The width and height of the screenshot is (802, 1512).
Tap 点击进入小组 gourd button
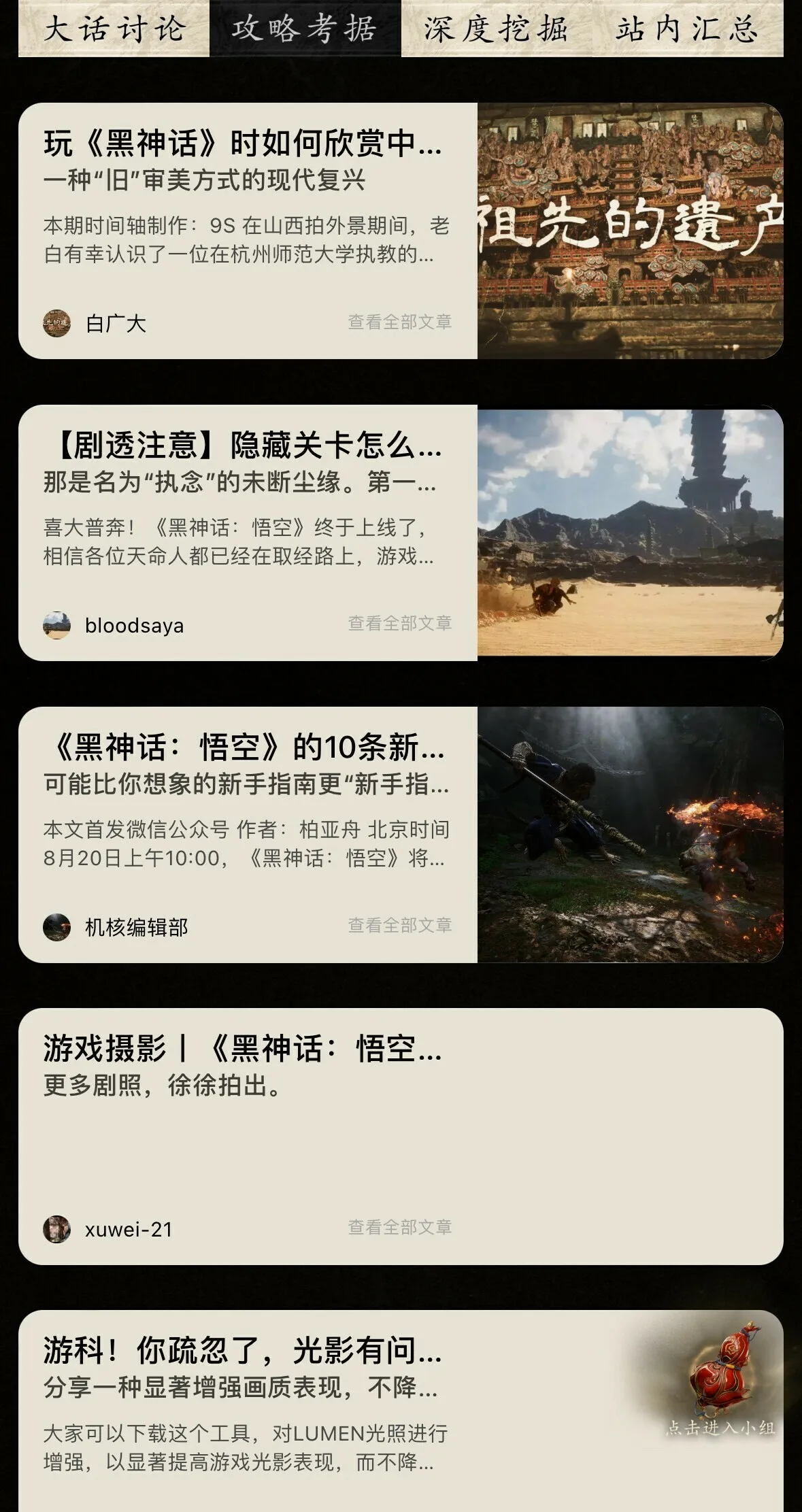pos(720,1381)
